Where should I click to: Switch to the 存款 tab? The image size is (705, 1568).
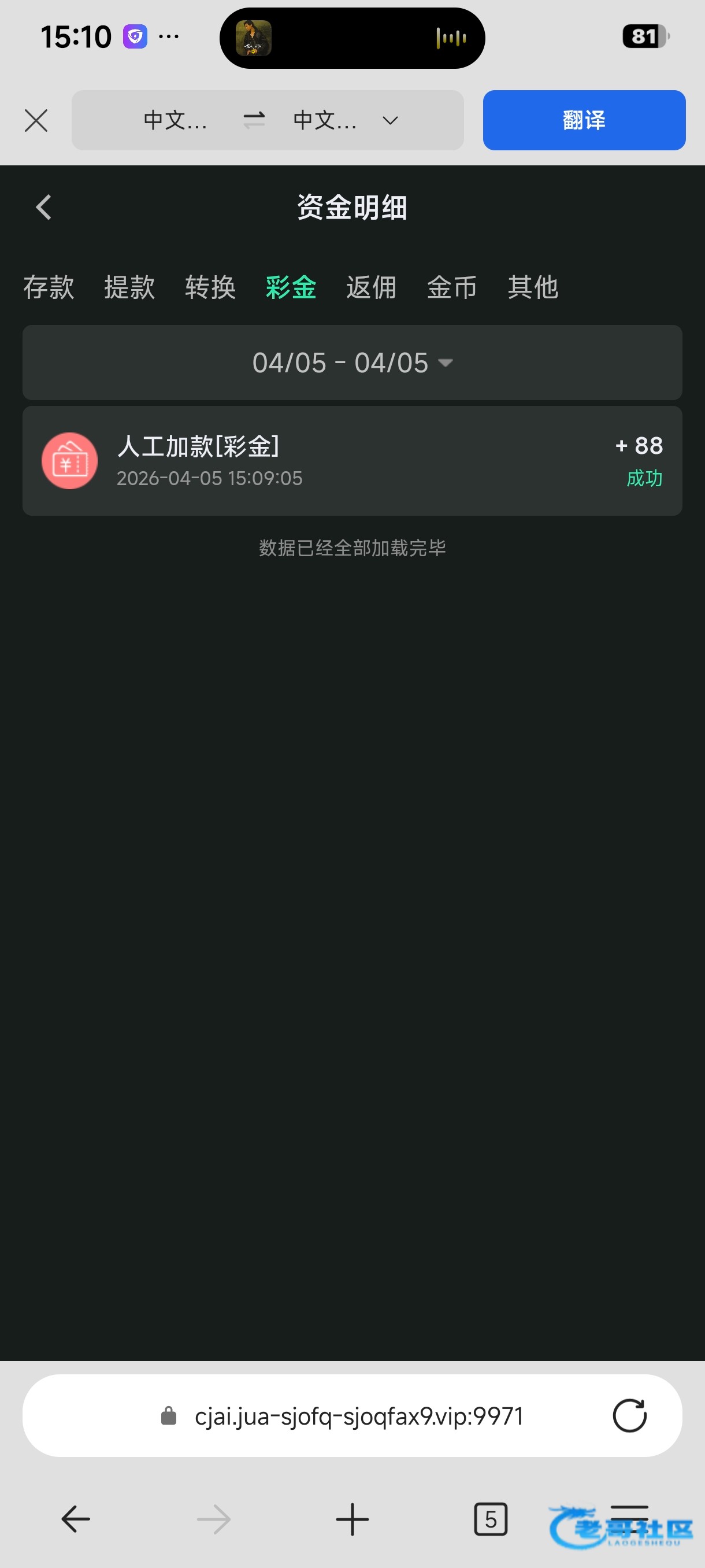[49, 287]
